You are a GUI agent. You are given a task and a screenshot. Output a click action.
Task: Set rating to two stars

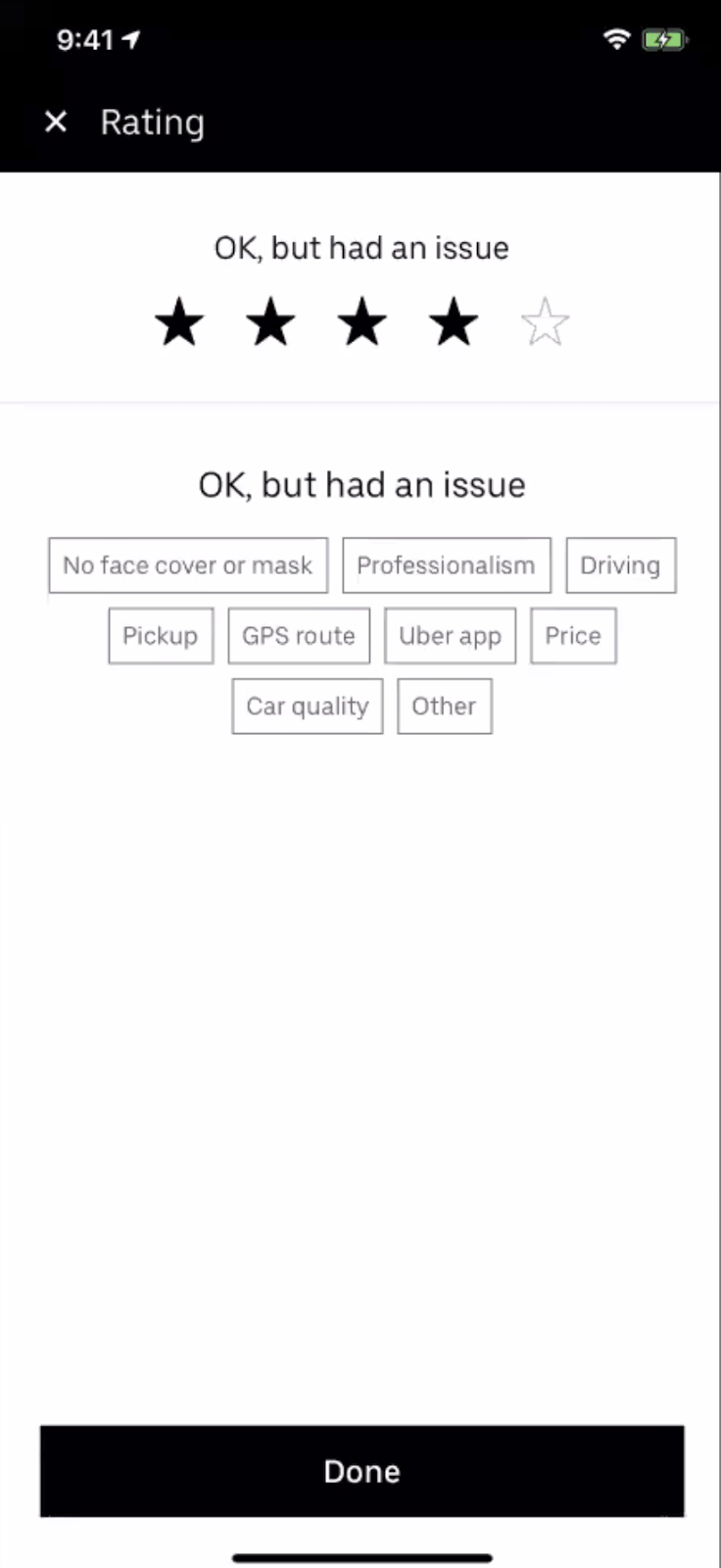[x=270, y=323]
